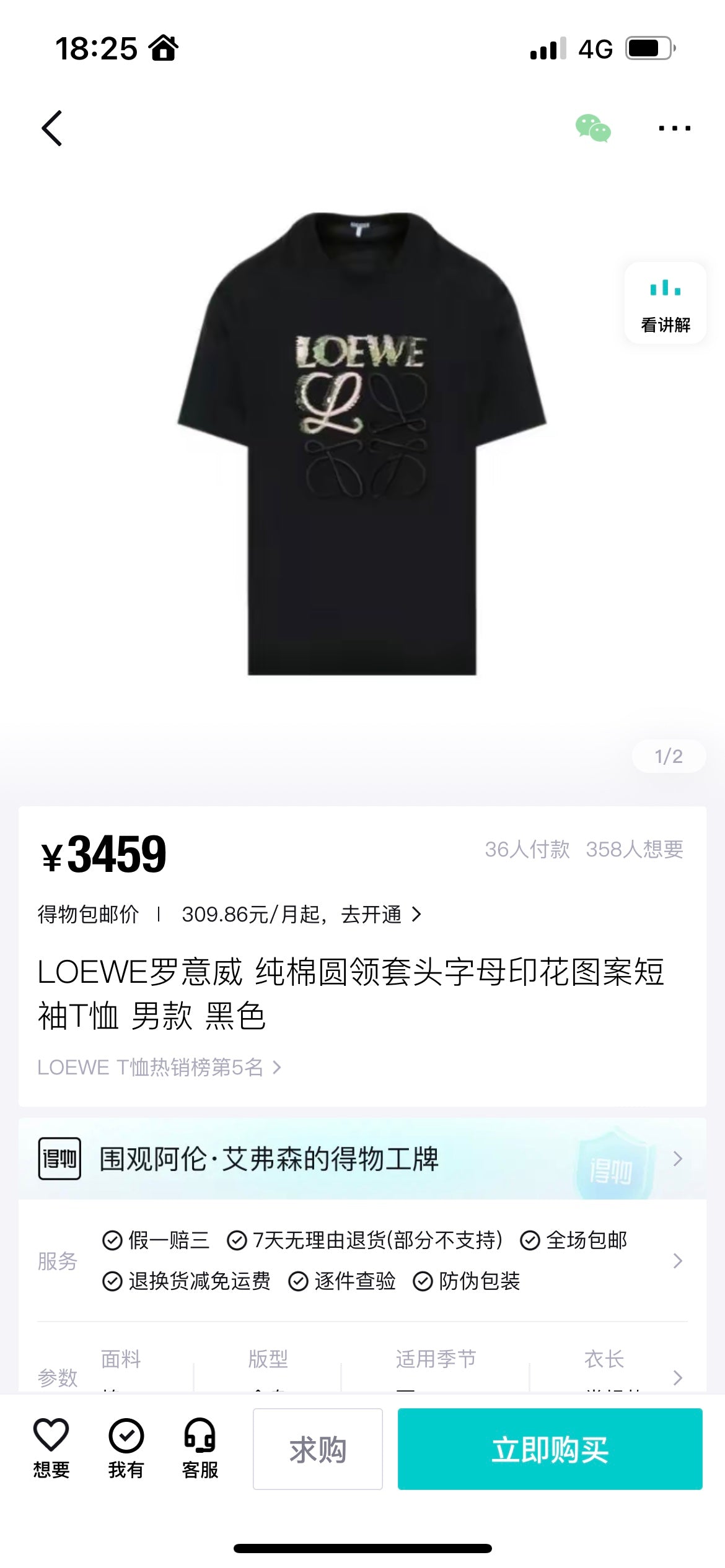Screen dimensions: 725x1568
Task: Go back to the previous page
Action: (52, 128)
